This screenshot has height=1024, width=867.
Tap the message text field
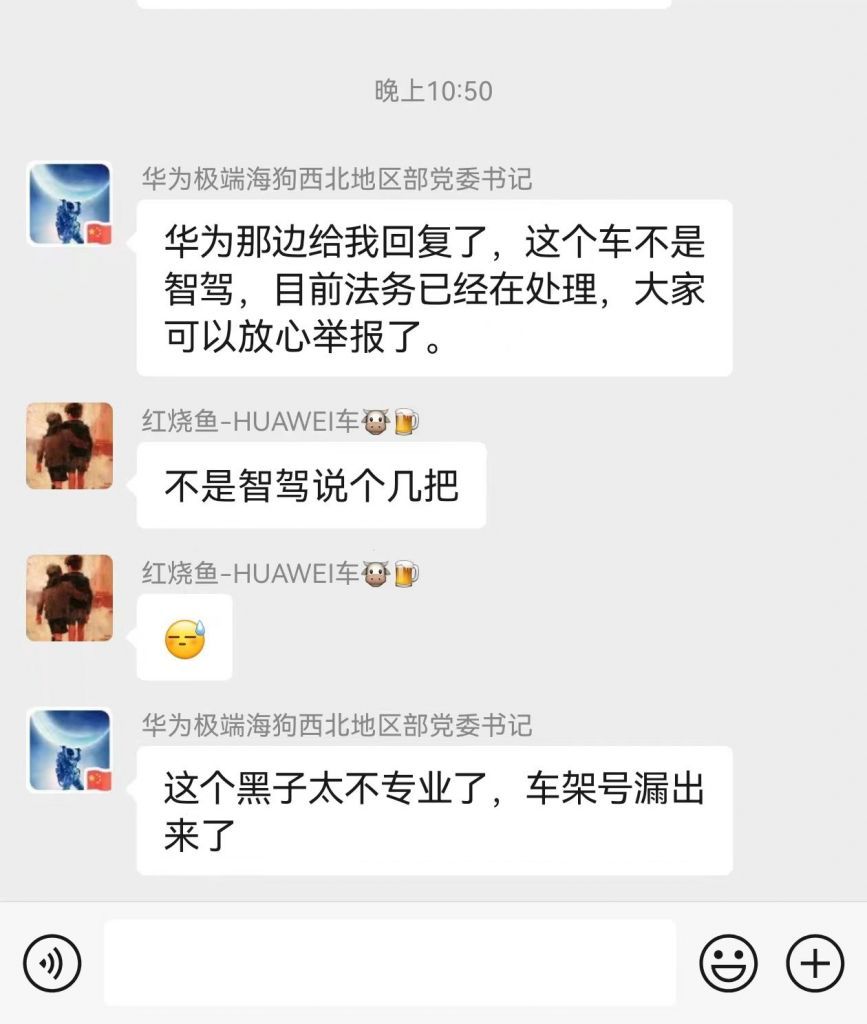390,963
